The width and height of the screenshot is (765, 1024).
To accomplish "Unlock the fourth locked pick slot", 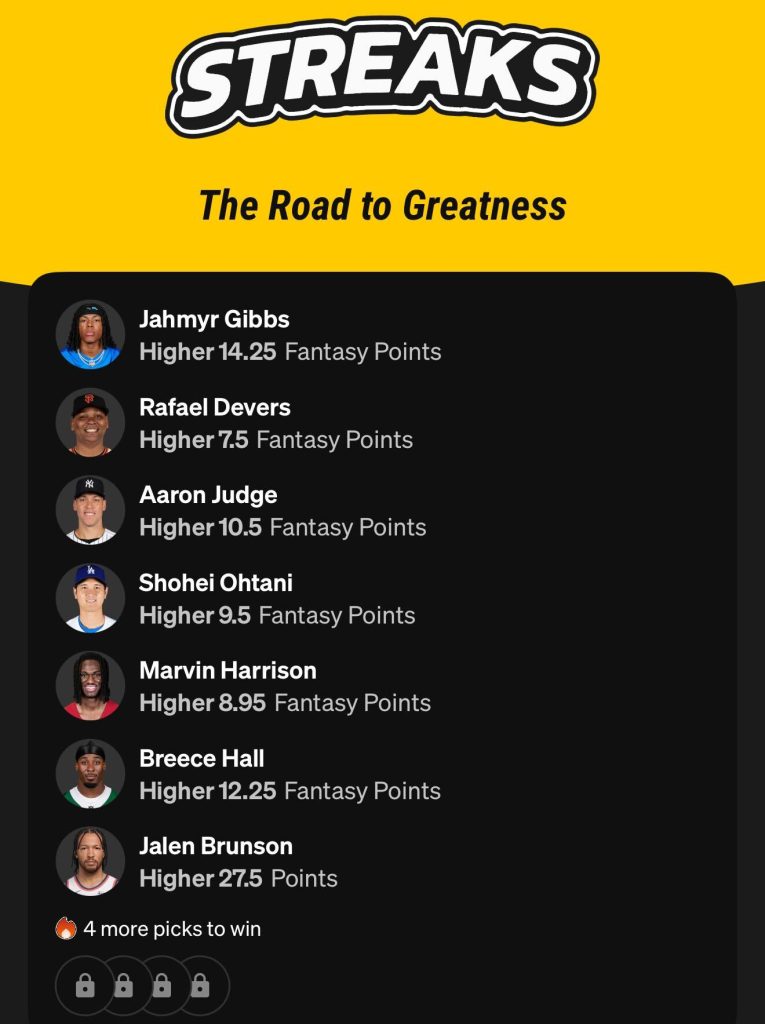I will point(201,985).
